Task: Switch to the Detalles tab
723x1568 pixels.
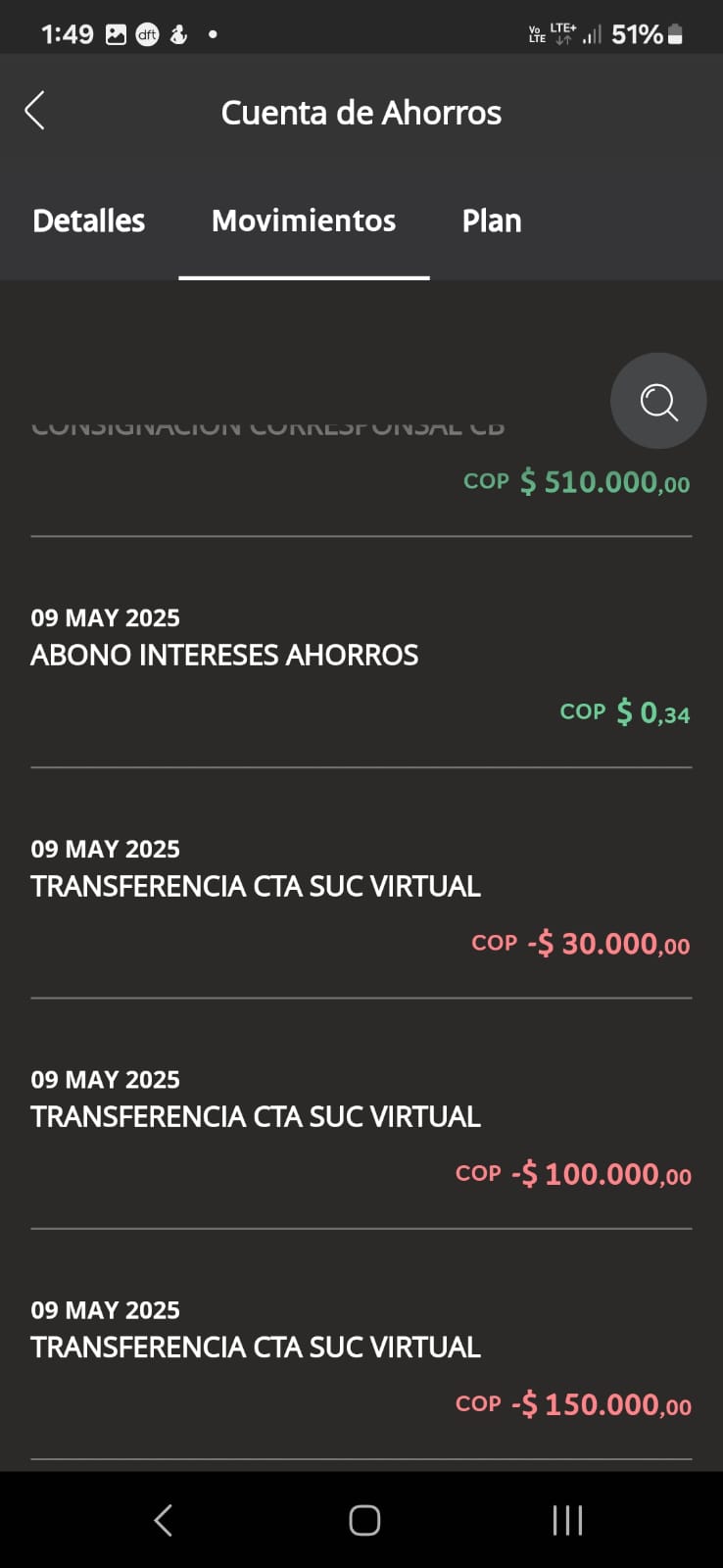Action: pos(89,220)
